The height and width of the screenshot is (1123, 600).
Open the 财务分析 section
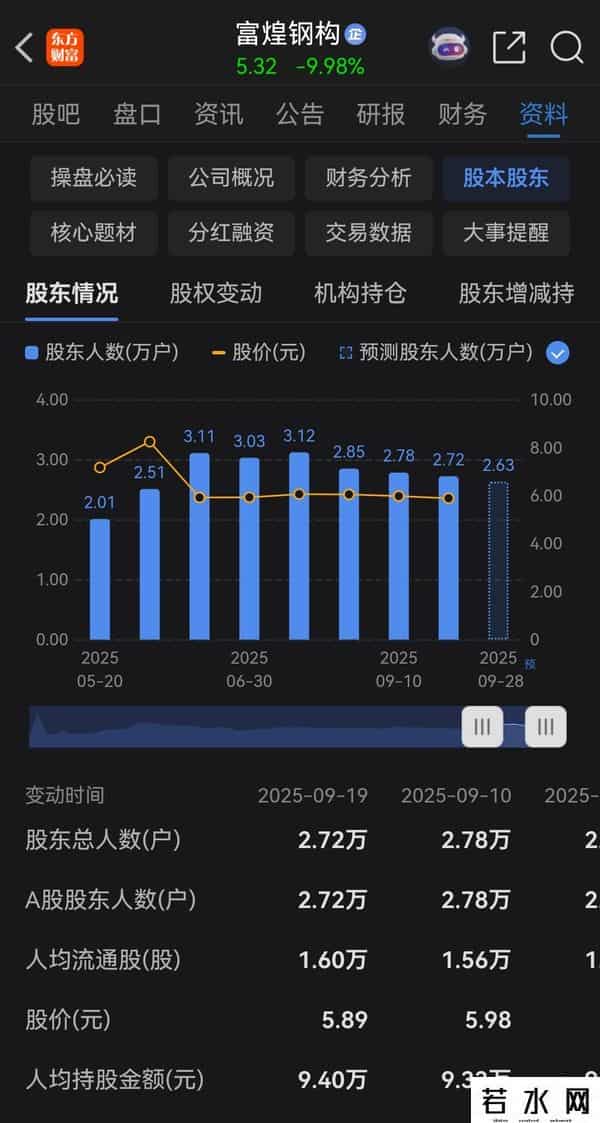click(368, 179)
